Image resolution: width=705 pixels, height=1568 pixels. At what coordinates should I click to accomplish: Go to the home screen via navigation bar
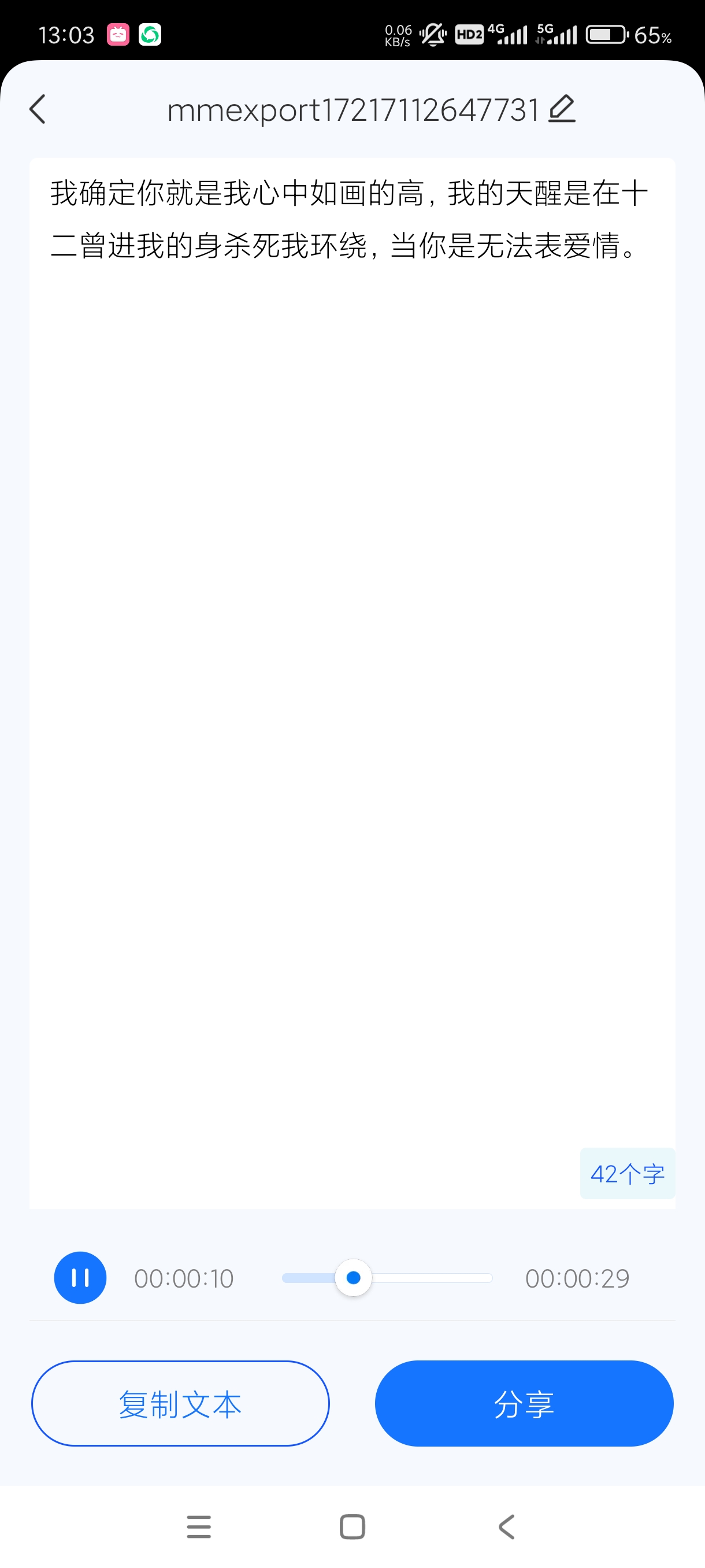pos(352,1526)
